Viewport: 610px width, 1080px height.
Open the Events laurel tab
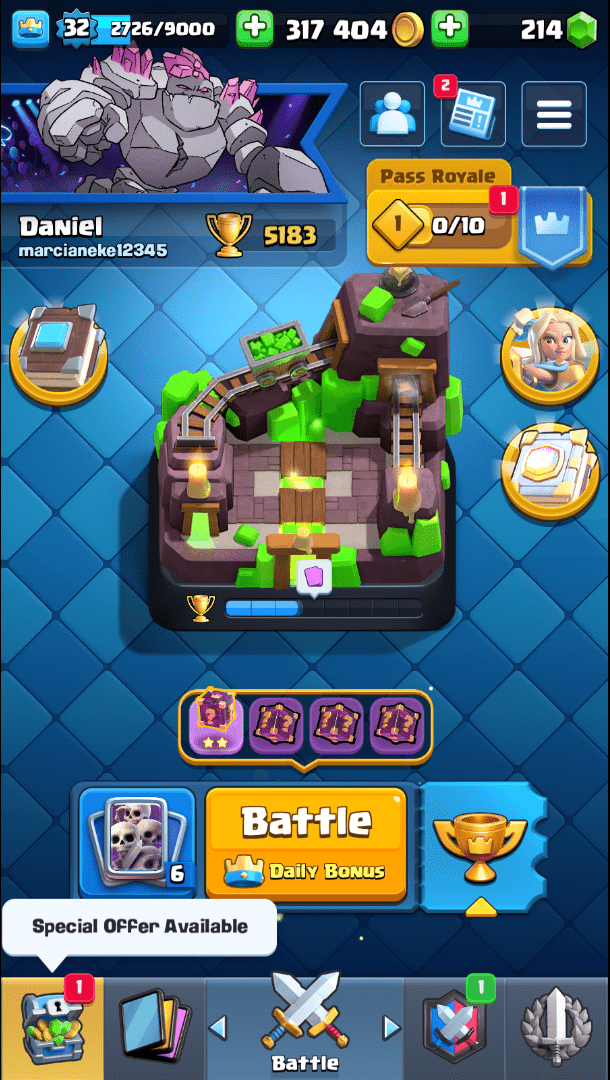click(x=559, y=1030)
